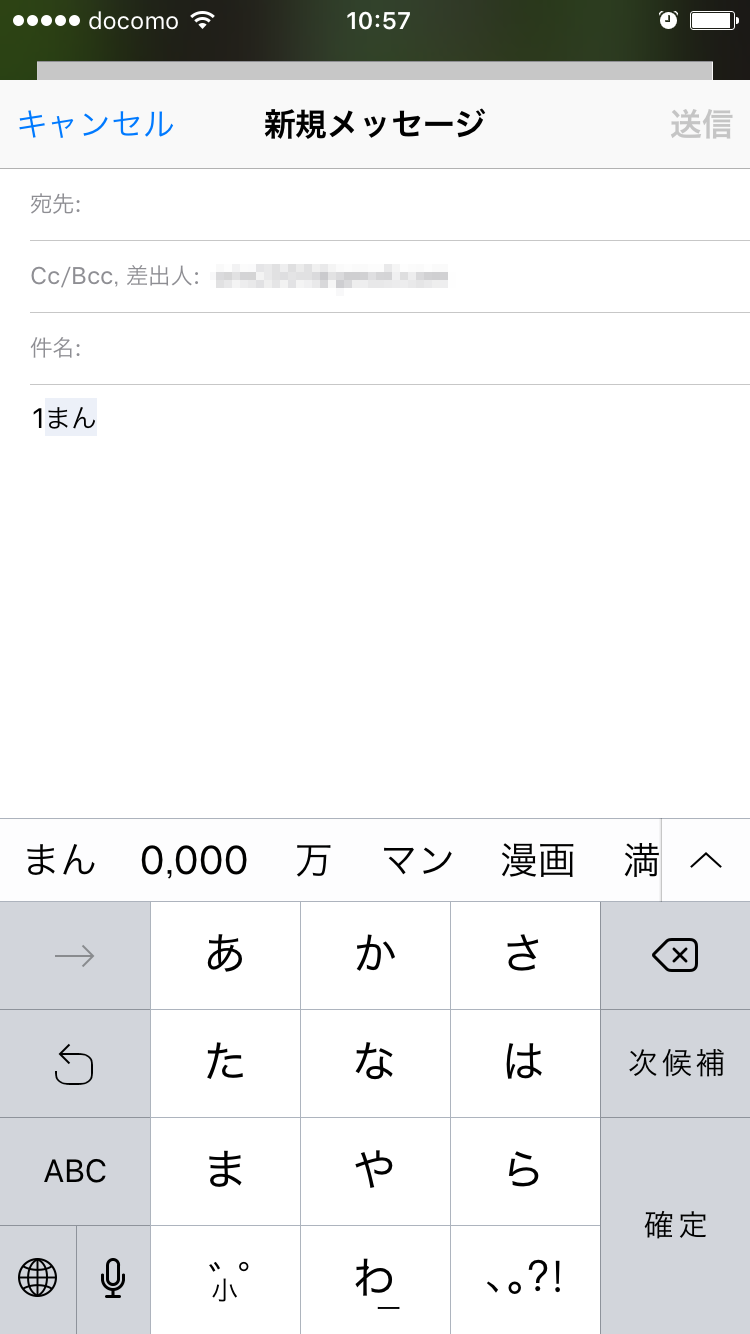Expand the candidate list with the up chevron

point(706,860)
